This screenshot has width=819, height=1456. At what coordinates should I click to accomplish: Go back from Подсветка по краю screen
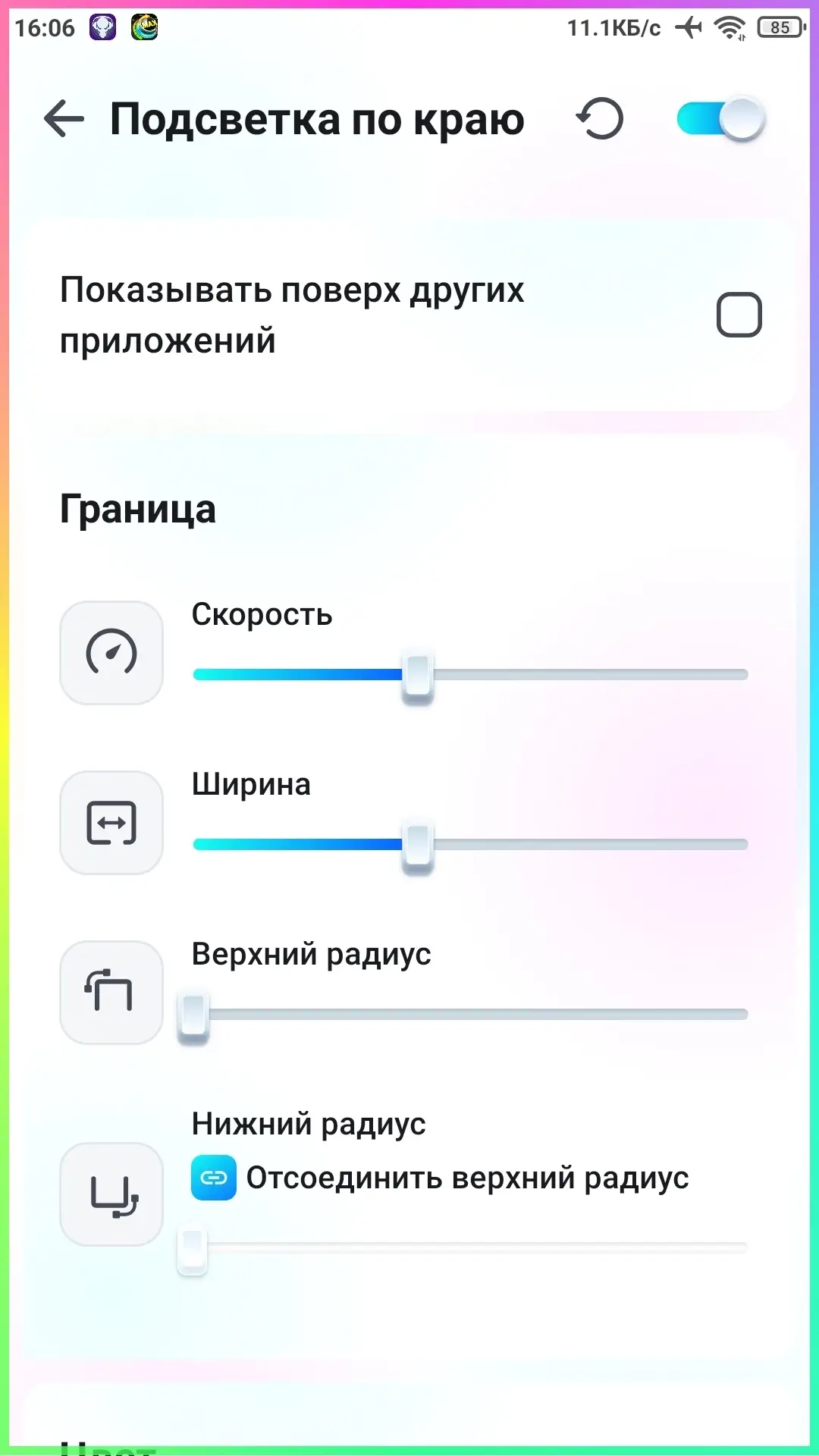[64, 120]
